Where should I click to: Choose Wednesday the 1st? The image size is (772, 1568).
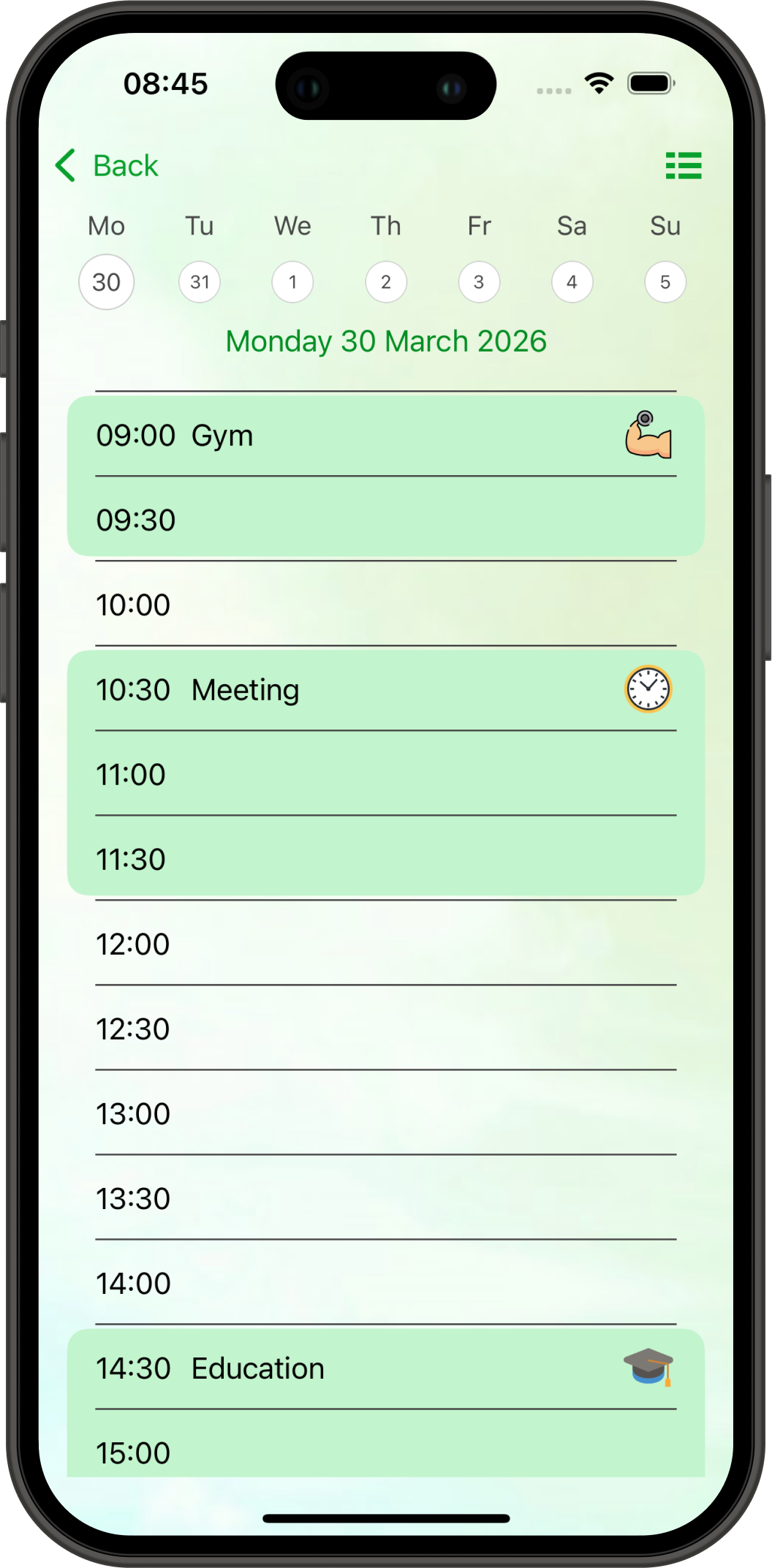[292, 282]
